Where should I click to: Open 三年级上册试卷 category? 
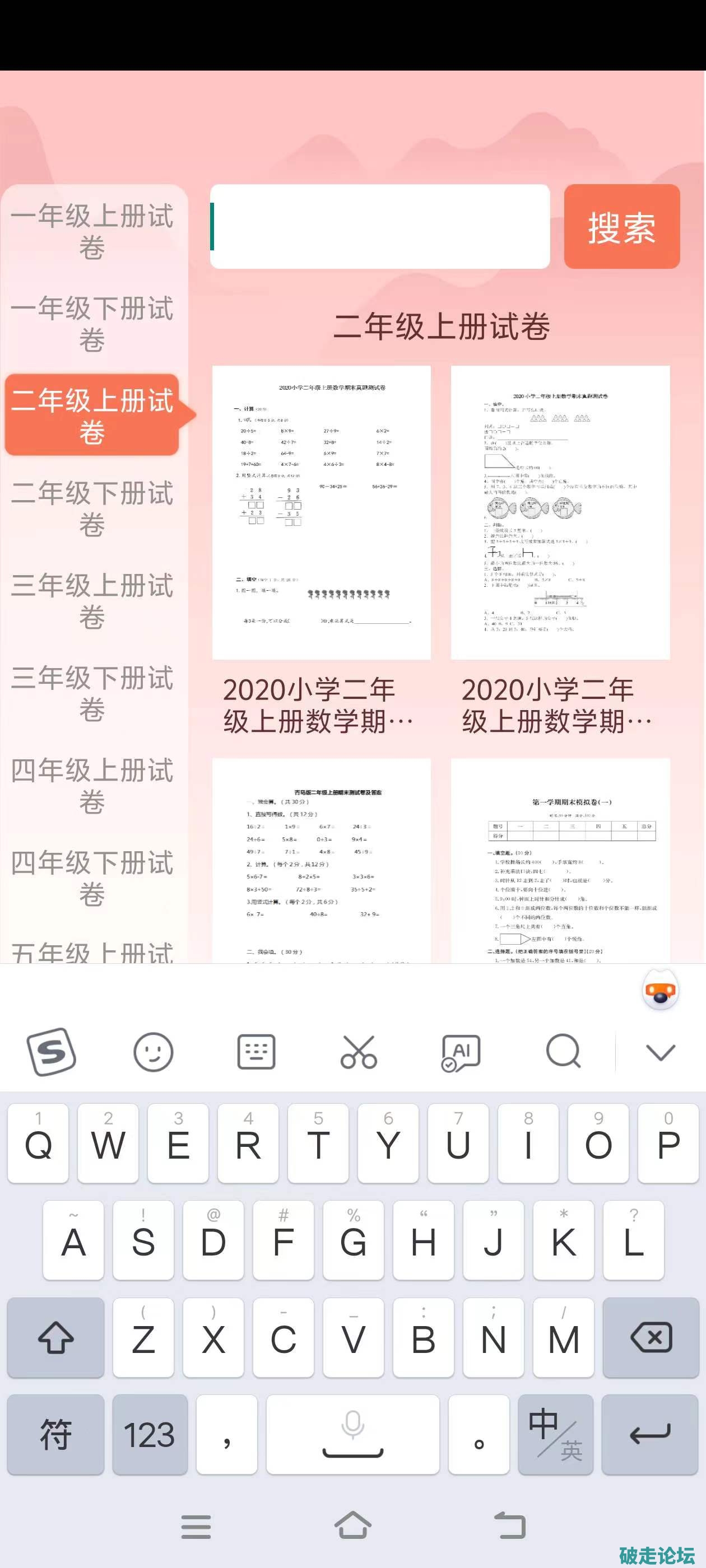point(92,601)
